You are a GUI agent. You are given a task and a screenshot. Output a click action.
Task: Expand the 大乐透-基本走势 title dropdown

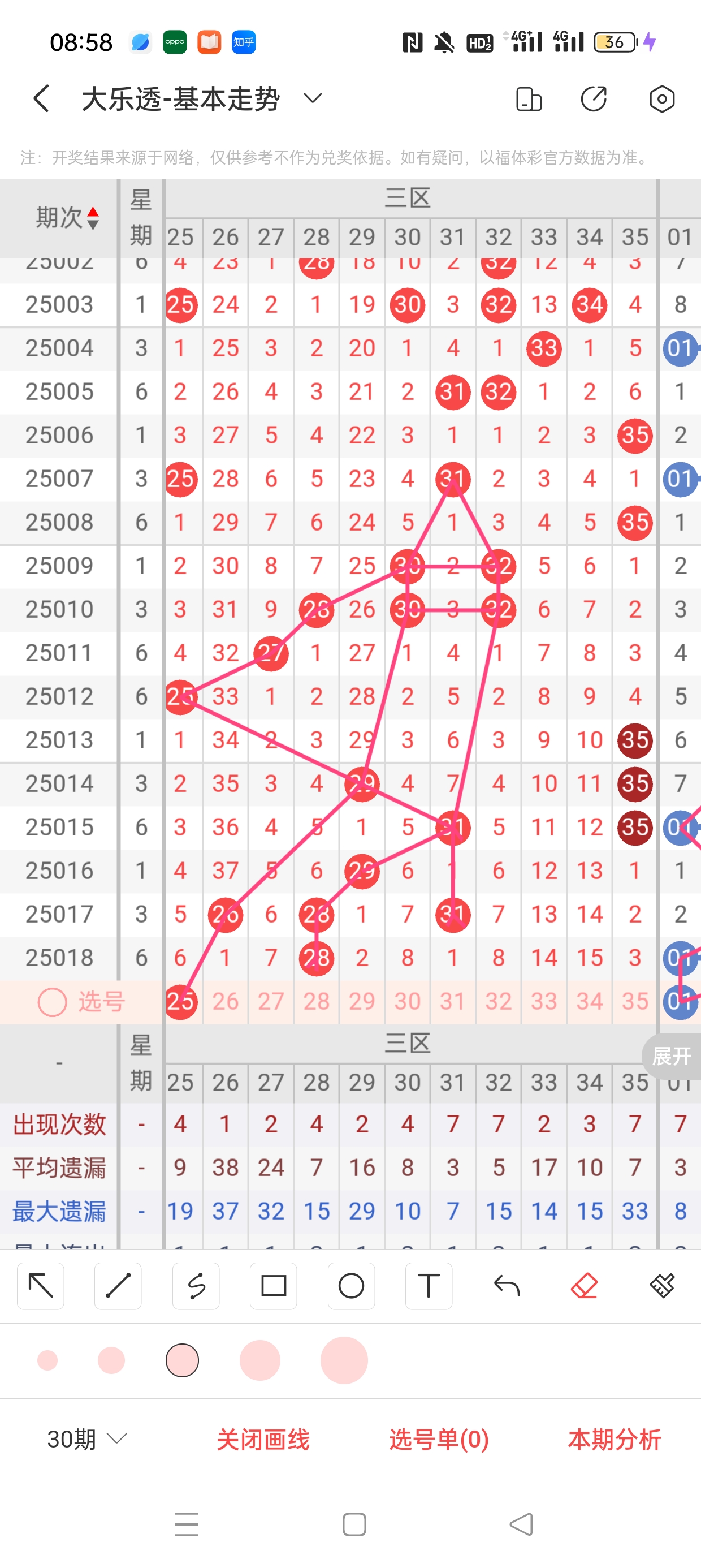click(313, 98)
